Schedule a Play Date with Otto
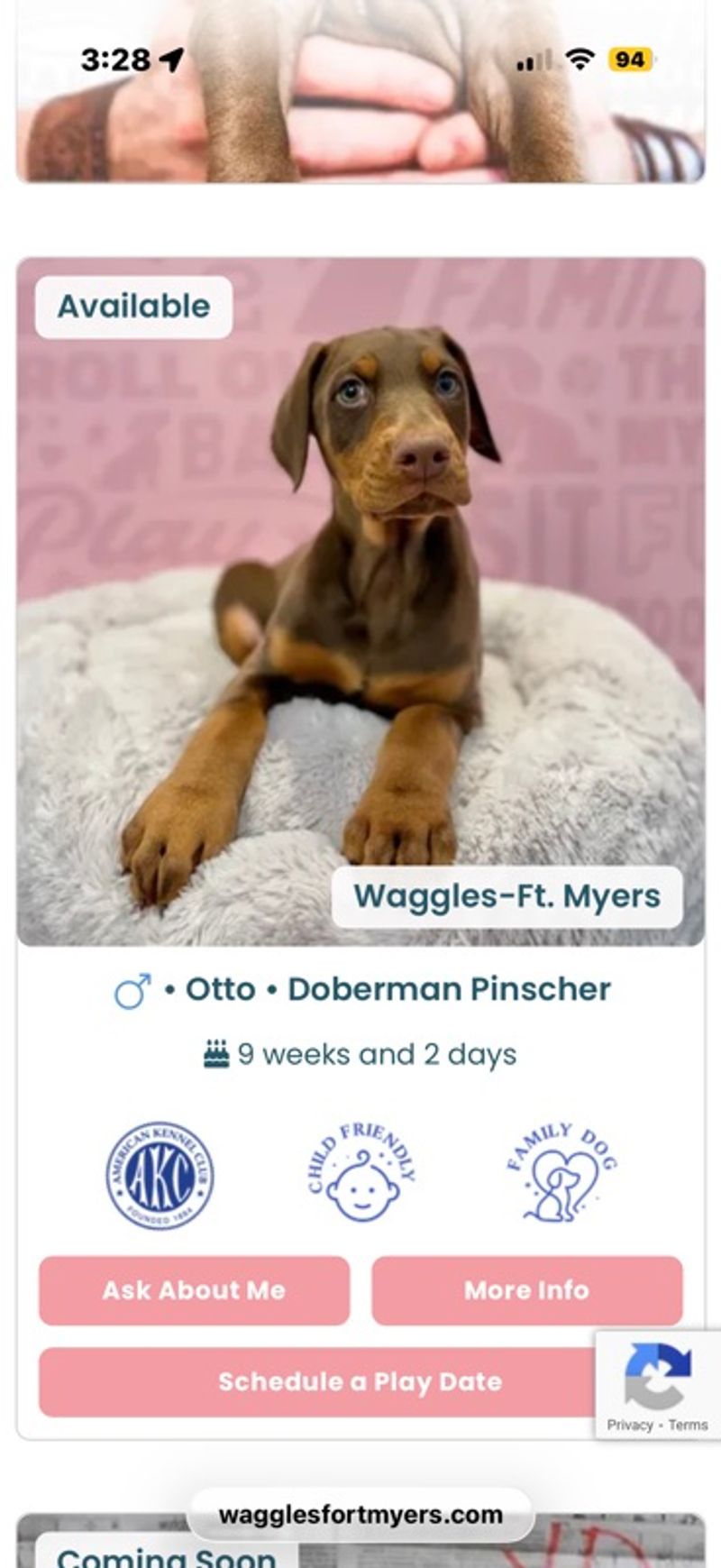Viewport: 721px width, 1568px height. click(x=316, y=1382)
